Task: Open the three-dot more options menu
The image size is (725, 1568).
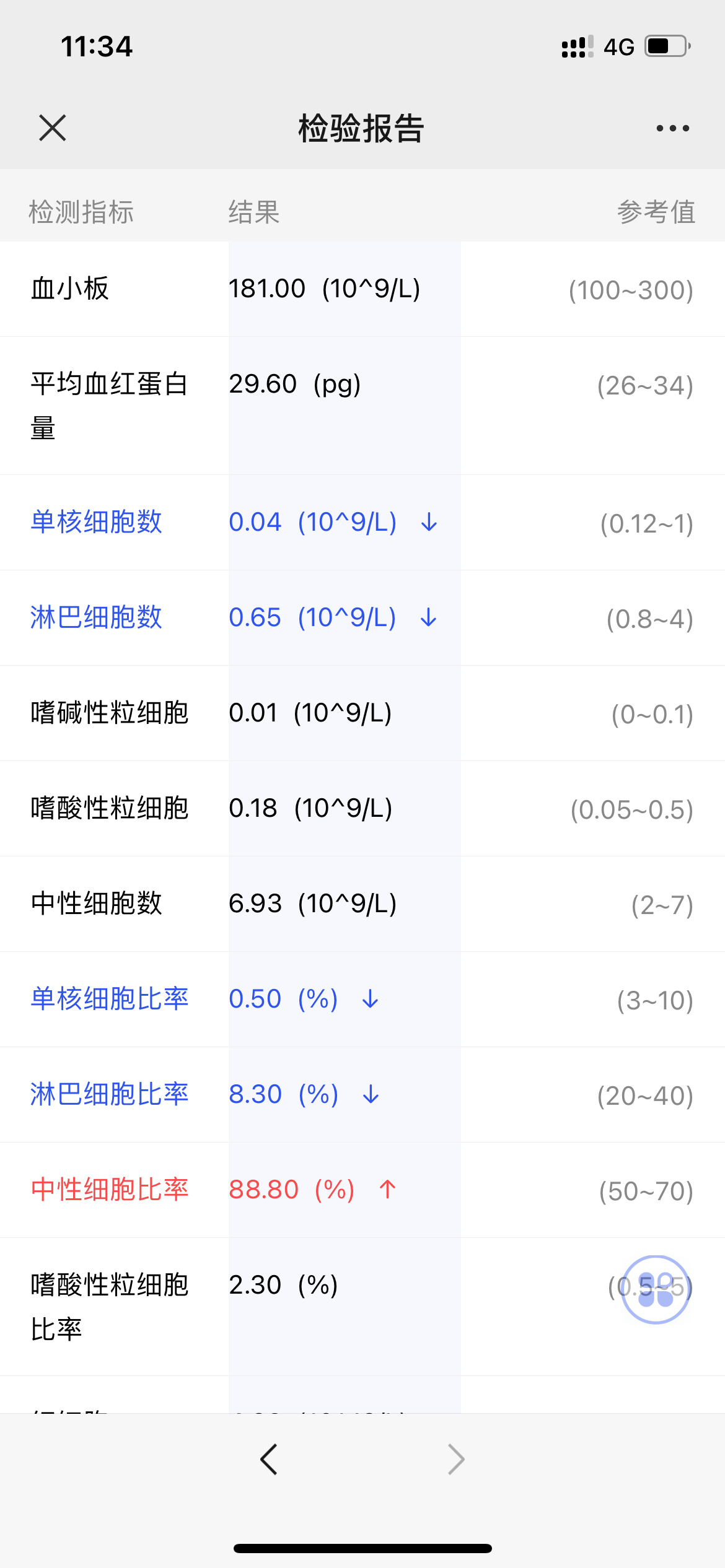Action: click(673, 128)
